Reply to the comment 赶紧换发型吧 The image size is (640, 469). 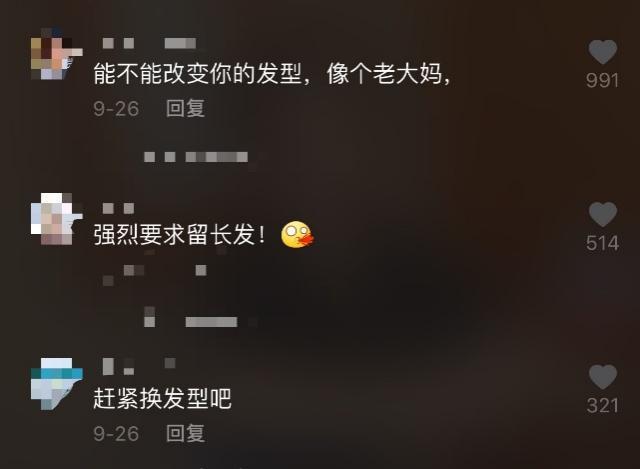coord(185,433)
